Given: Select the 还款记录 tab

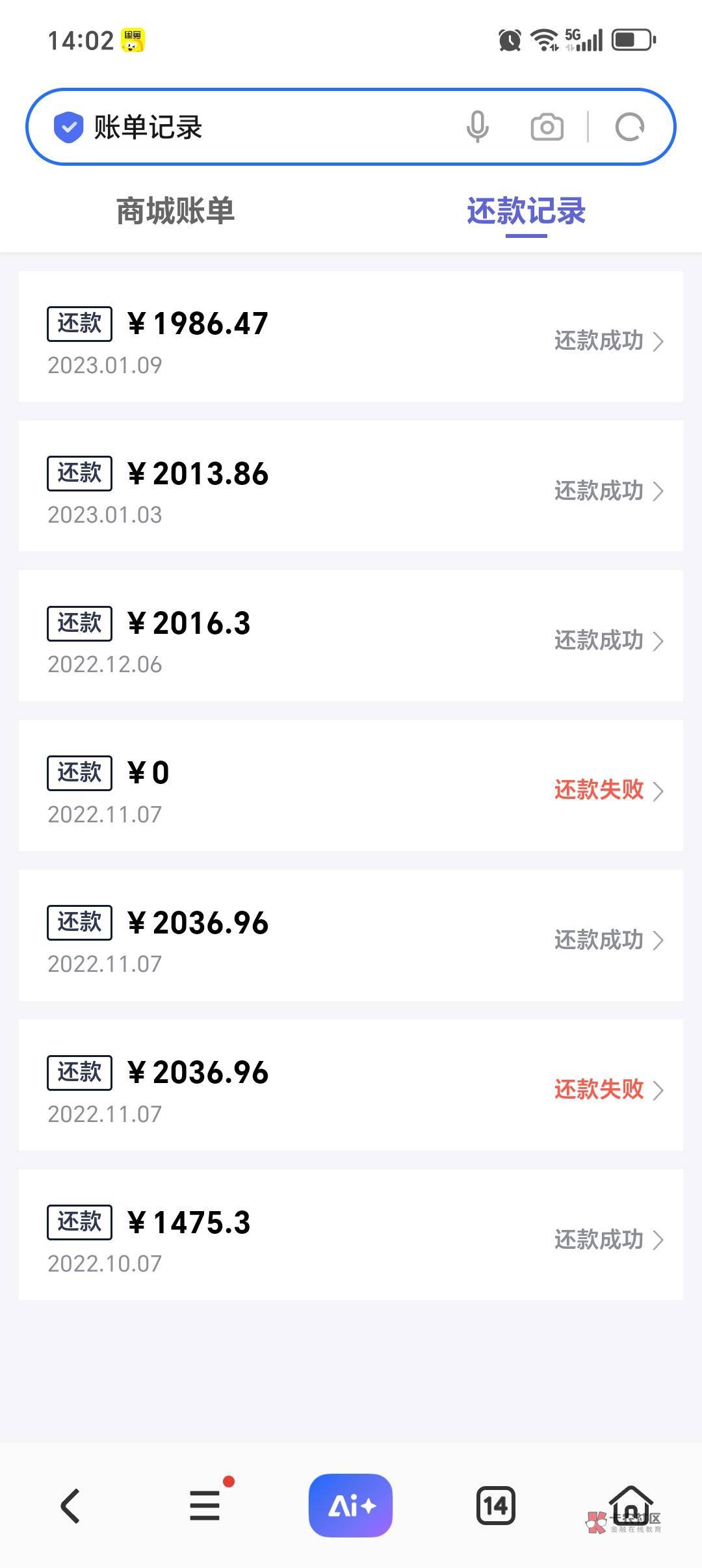Looking at the screenshot, I should click(x=526, y=211).
